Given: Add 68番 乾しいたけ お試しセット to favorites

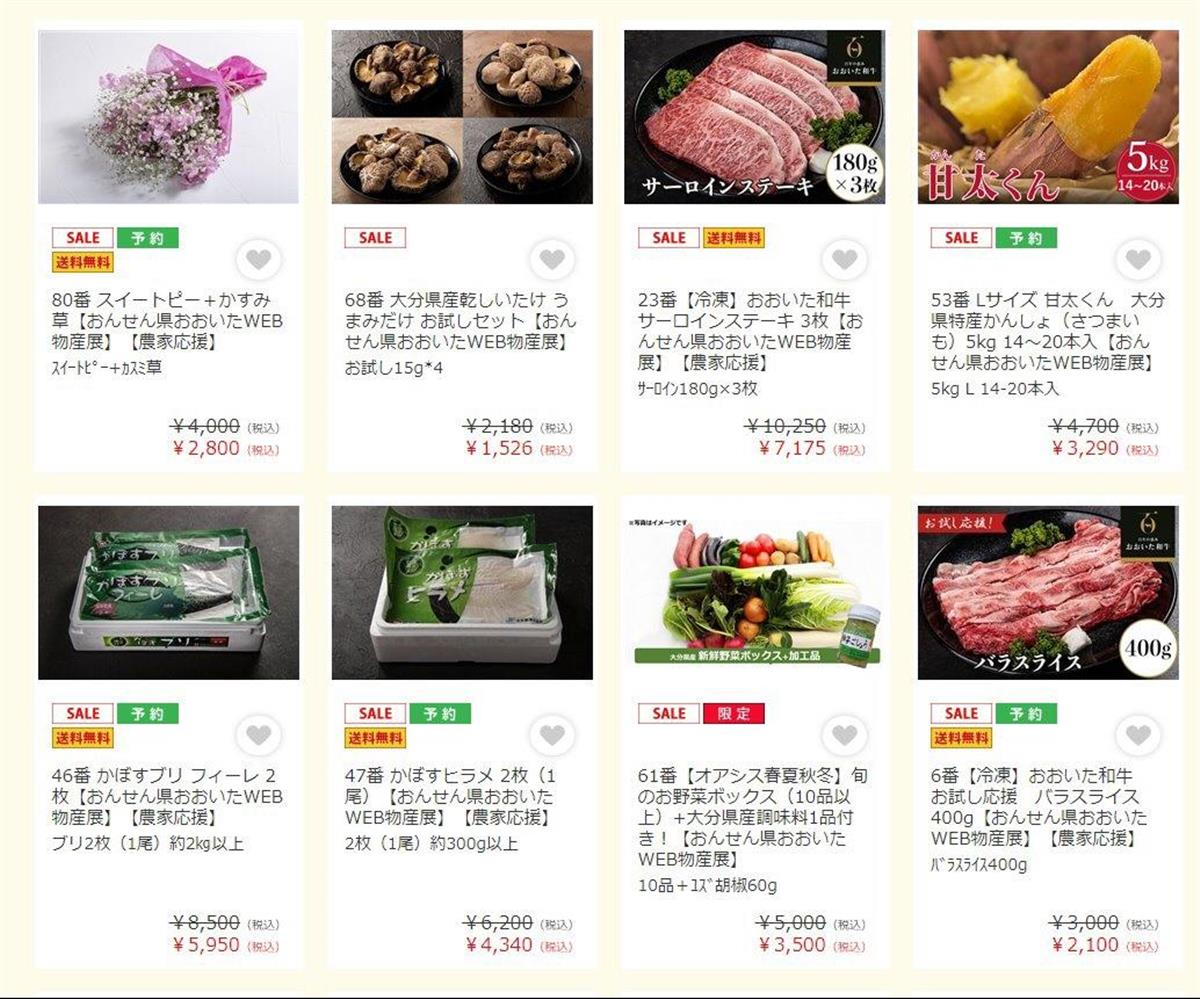Looking at the screenshot, I should coord(552,261).
